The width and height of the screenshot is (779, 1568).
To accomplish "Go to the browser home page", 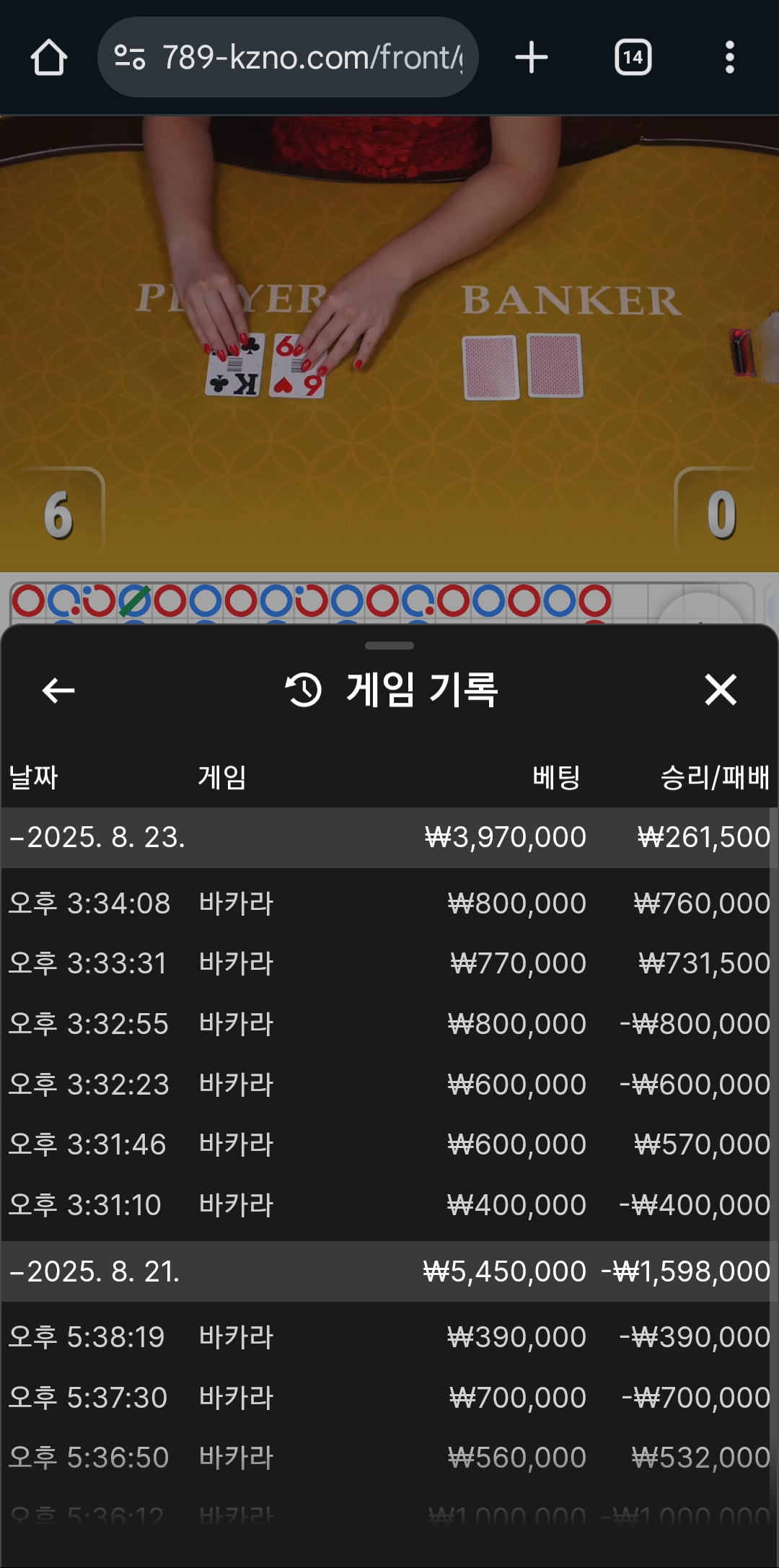I will pyautogui.click(x=49, y=58).
